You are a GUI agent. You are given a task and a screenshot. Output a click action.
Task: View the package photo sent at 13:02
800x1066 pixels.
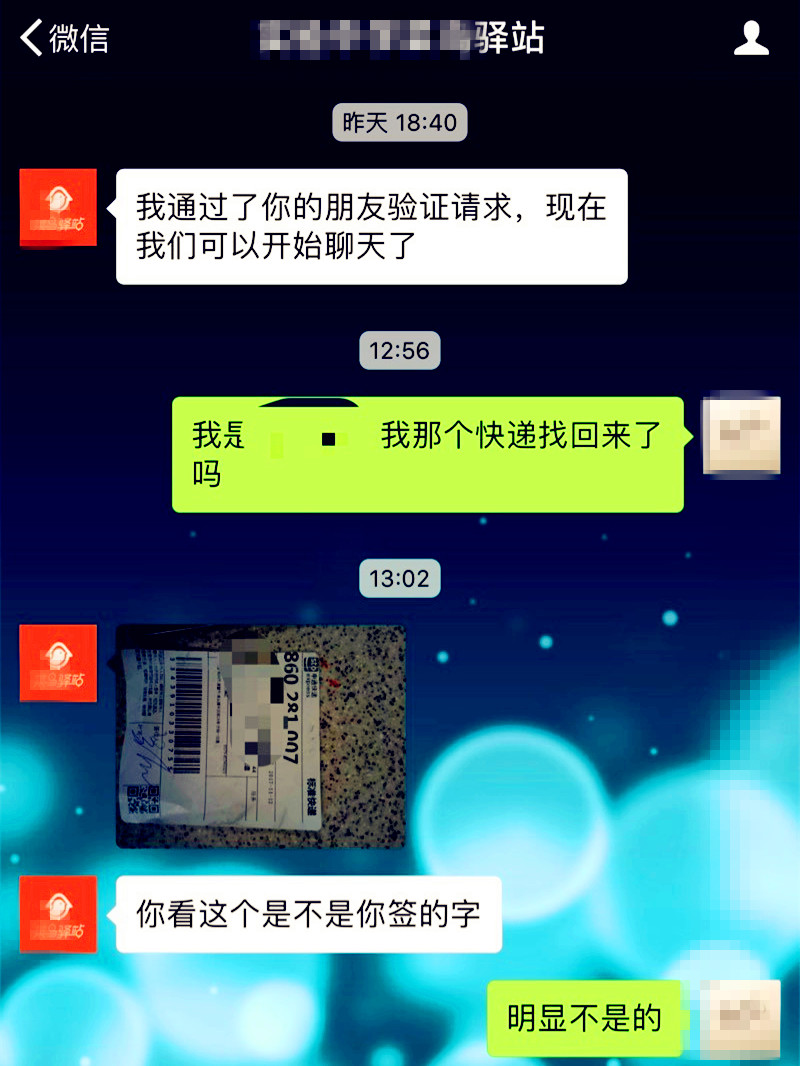[261, 736]
